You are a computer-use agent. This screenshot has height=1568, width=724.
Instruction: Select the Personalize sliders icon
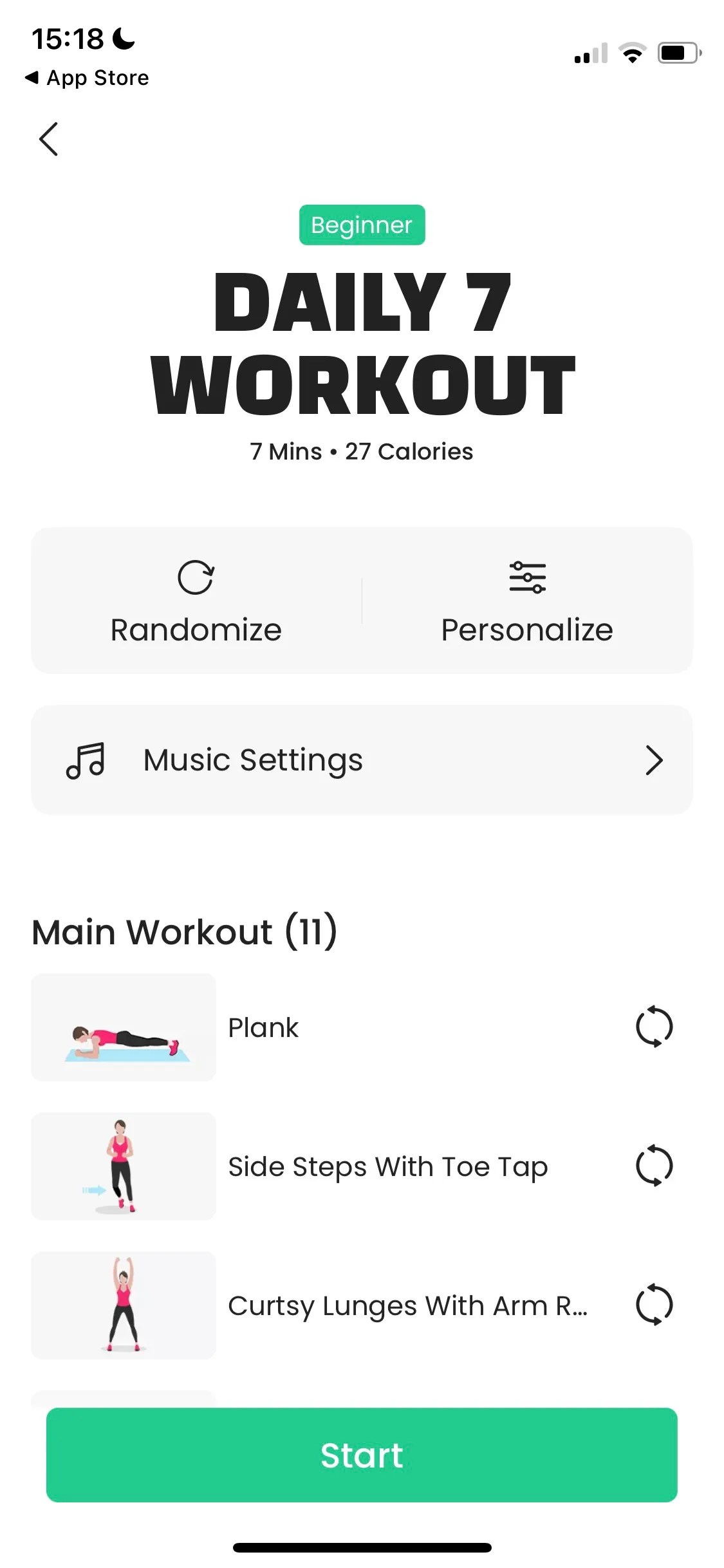(527, 577)
